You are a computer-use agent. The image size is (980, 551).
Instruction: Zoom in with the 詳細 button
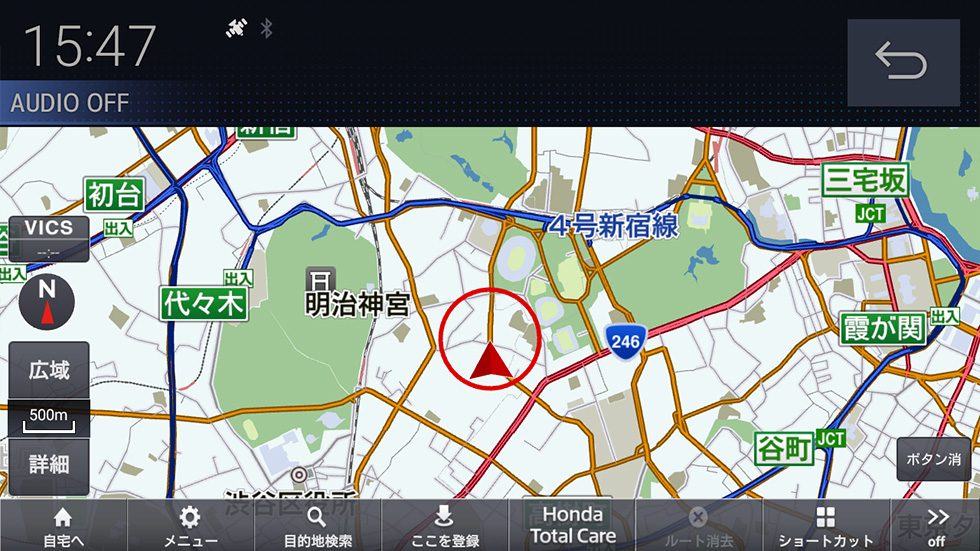(49, 465)
